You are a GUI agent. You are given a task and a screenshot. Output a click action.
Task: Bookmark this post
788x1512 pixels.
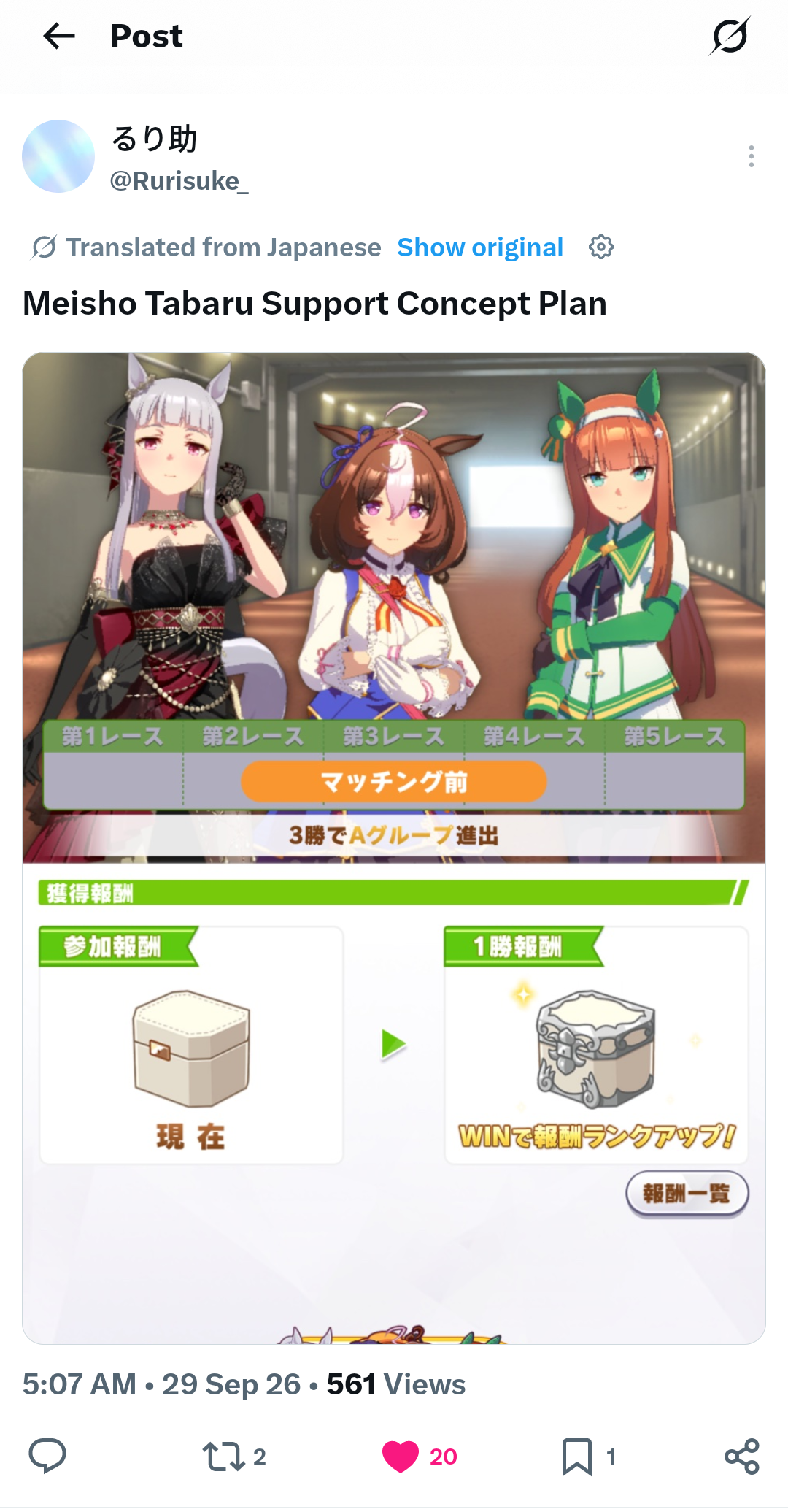576,1457
